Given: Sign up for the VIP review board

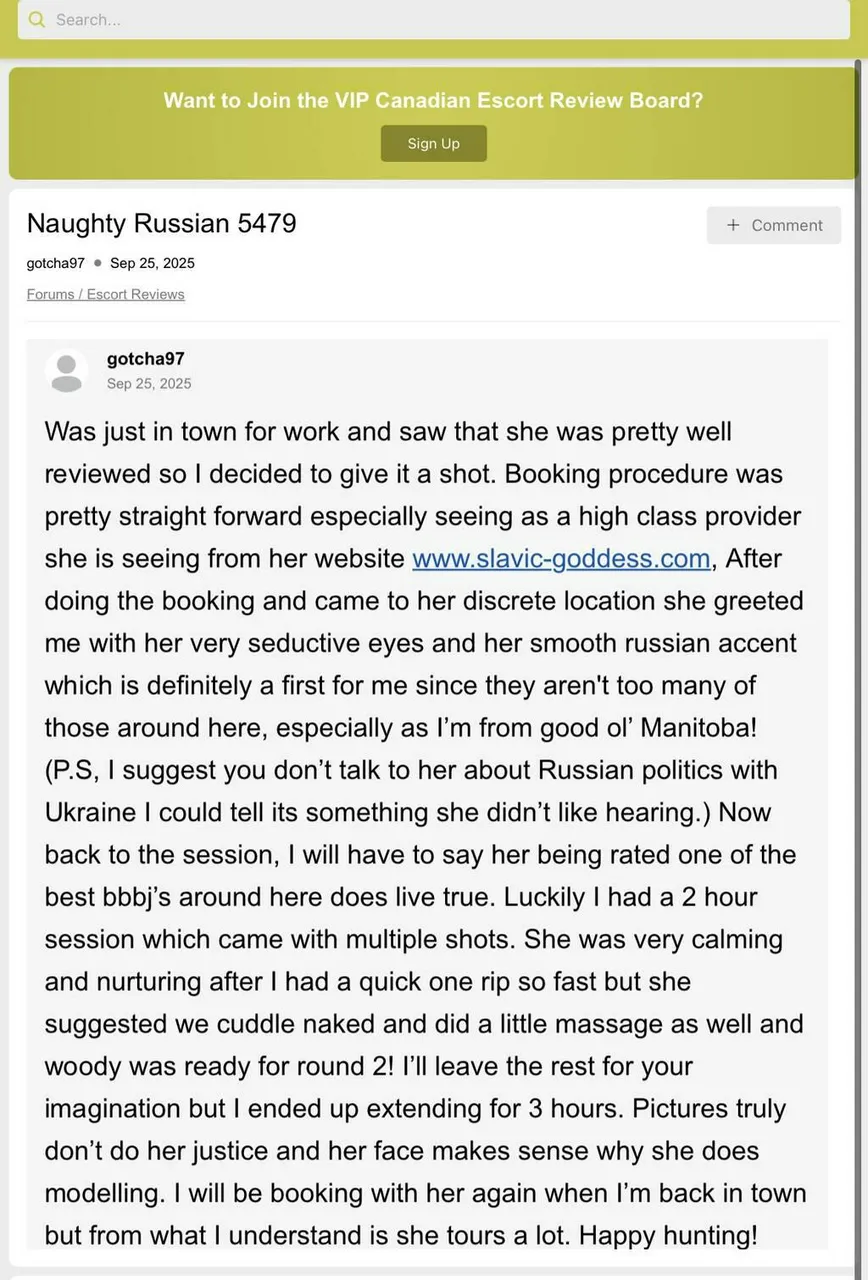Looking at the screenshot, I should click(x=433, y=143).
